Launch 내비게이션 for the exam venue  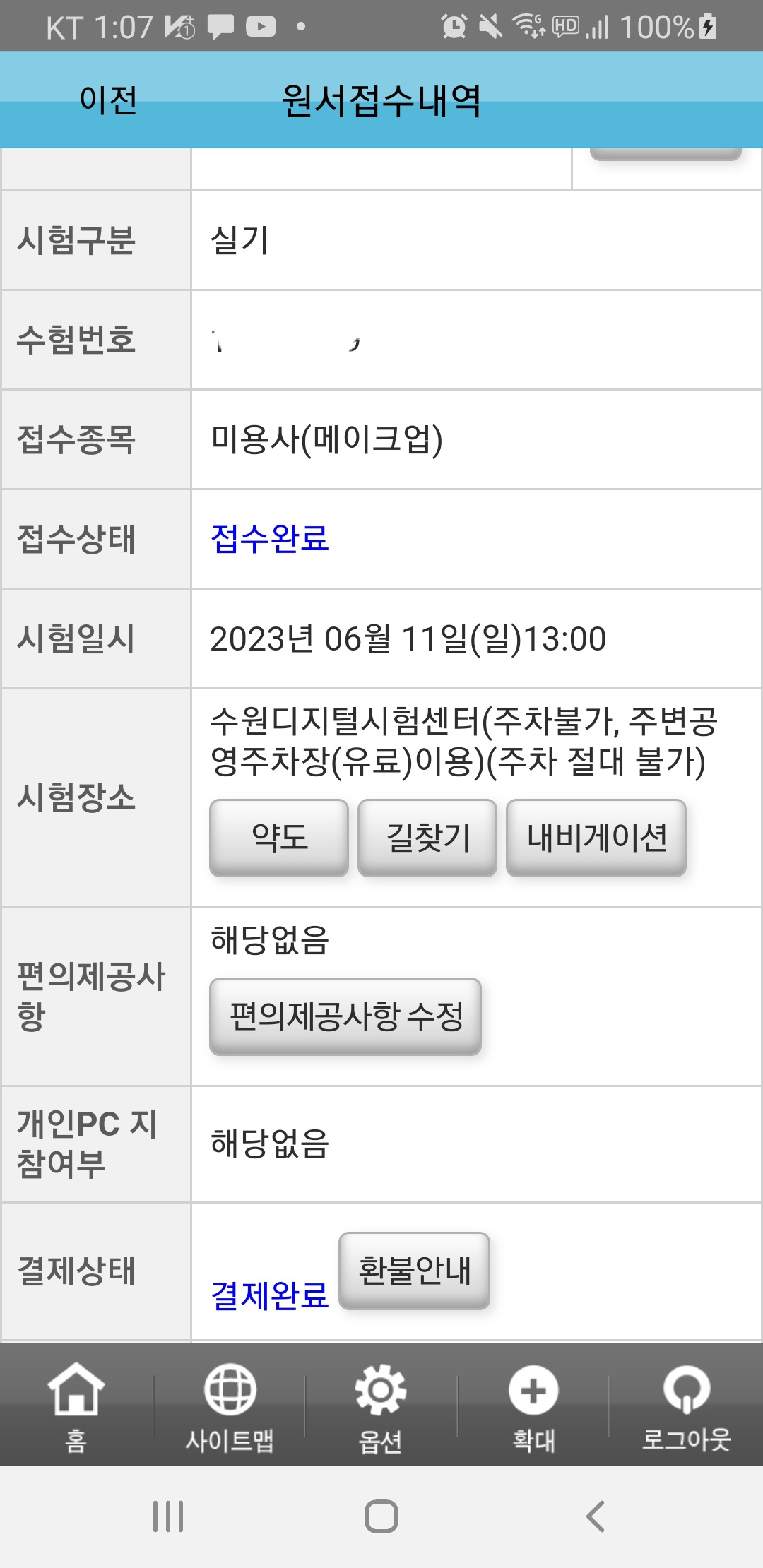(596, 838)
